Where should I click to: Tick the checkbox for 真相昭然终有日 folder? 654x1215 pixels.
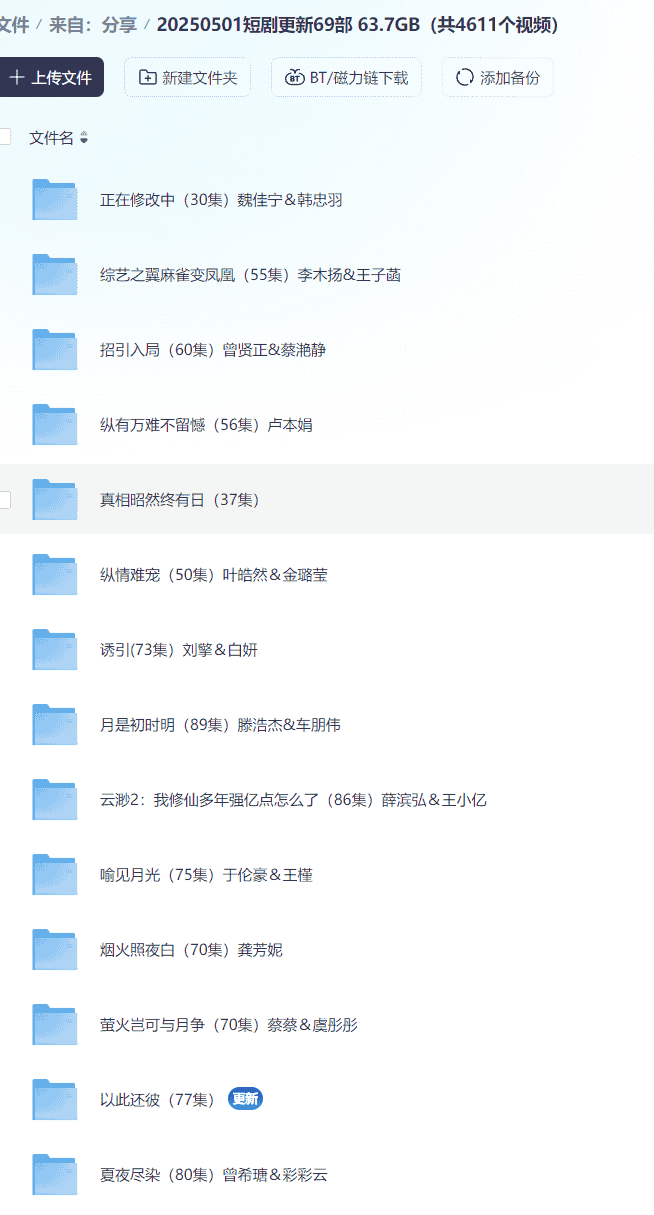tap(4, 499)
